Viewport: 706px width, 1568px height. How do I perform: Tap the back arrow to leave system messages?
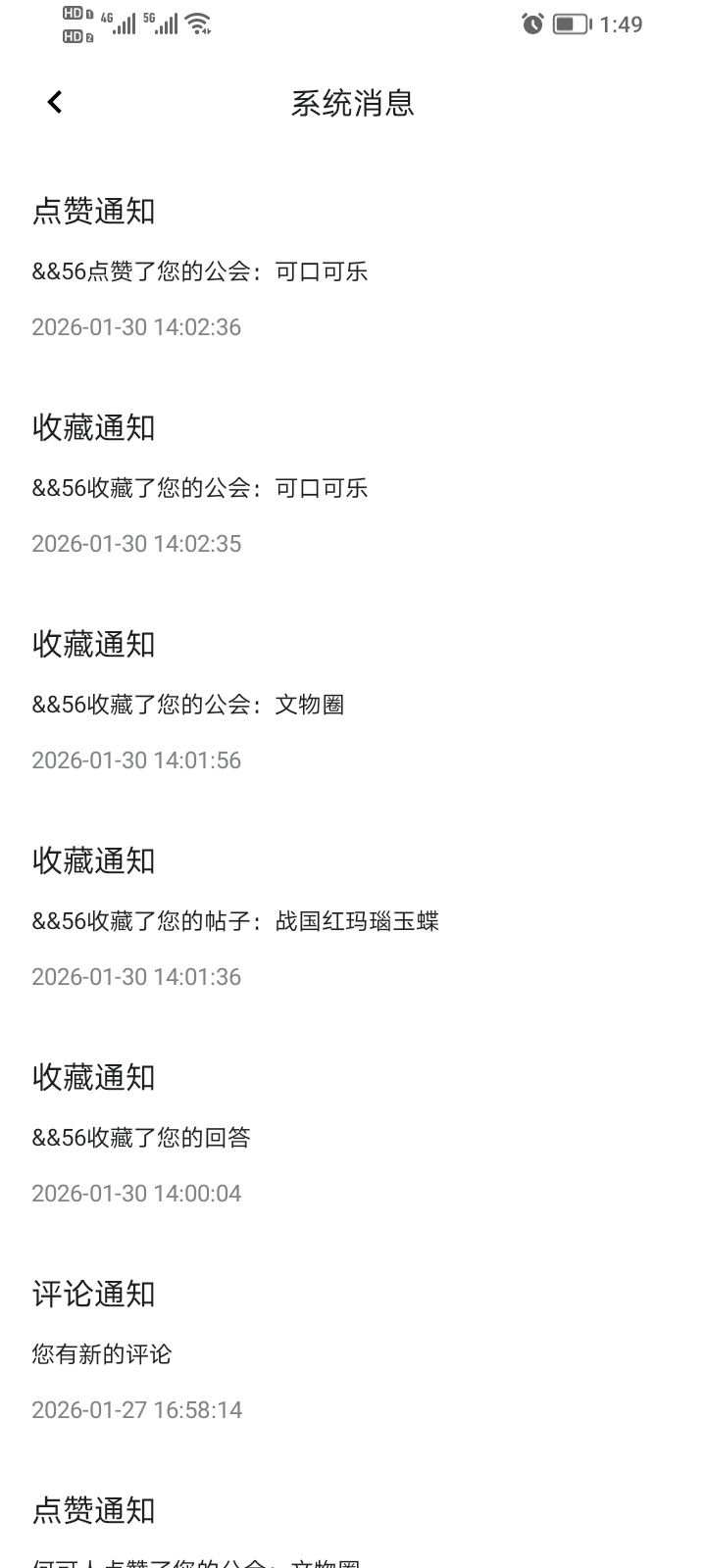coord(54,101)
